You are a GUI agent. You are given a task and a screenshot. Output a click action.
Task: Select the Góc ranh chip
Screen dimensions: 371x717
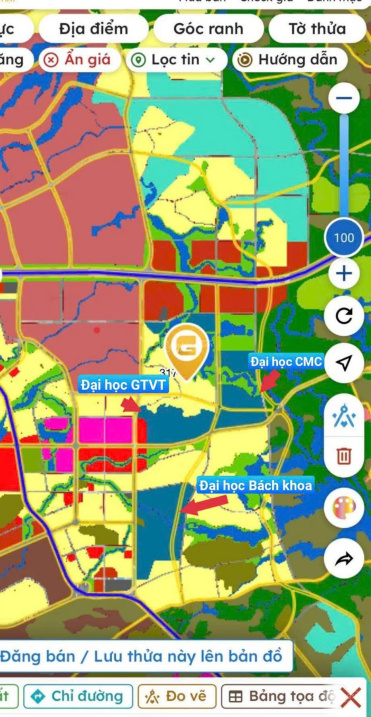(208, 29)
